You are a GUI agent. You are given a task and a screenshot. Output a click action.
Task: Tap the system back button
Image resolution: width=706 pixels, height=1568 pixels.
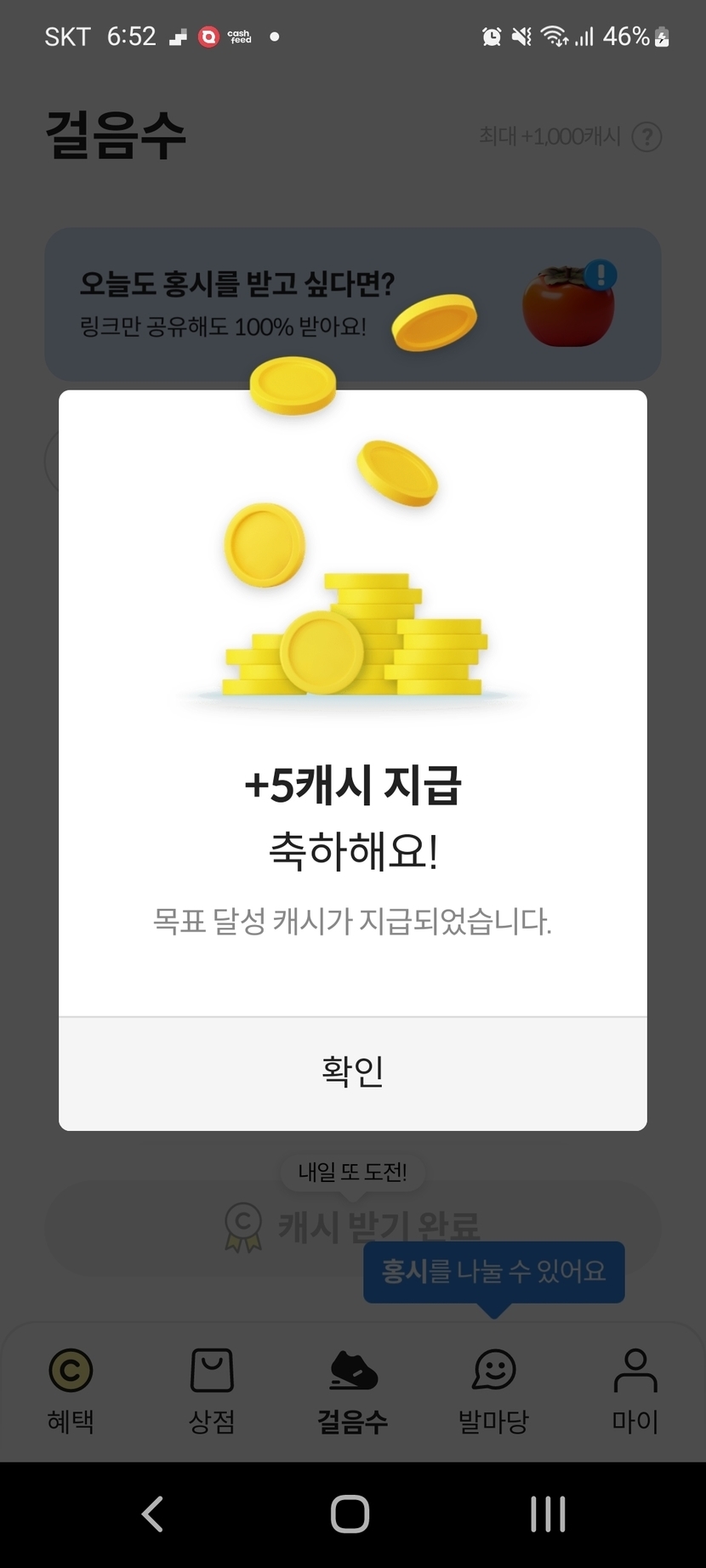pyautogui.click(x=152, y=1514)
